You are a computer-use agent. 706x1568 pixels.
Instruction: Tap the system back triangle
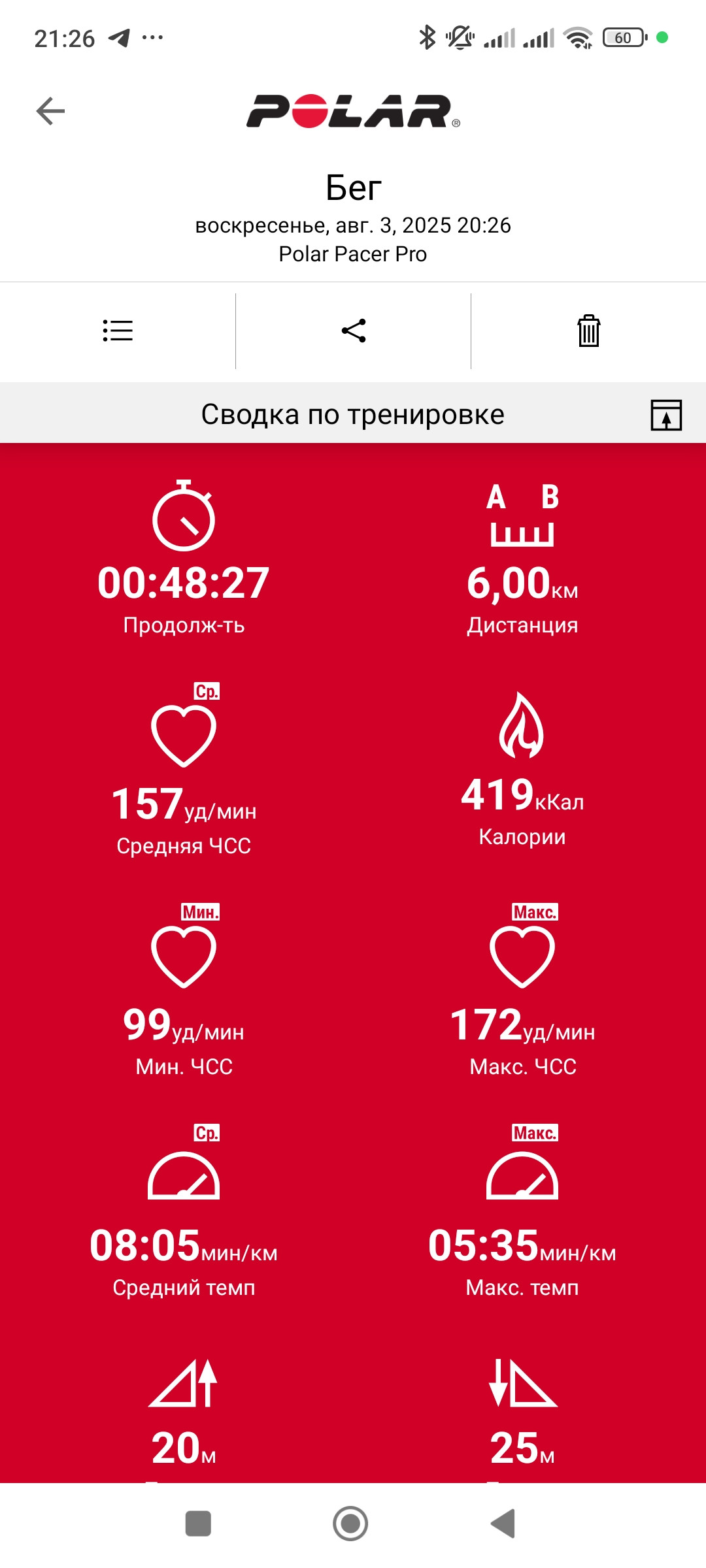pyautogui.click(x=503, y=1524)
